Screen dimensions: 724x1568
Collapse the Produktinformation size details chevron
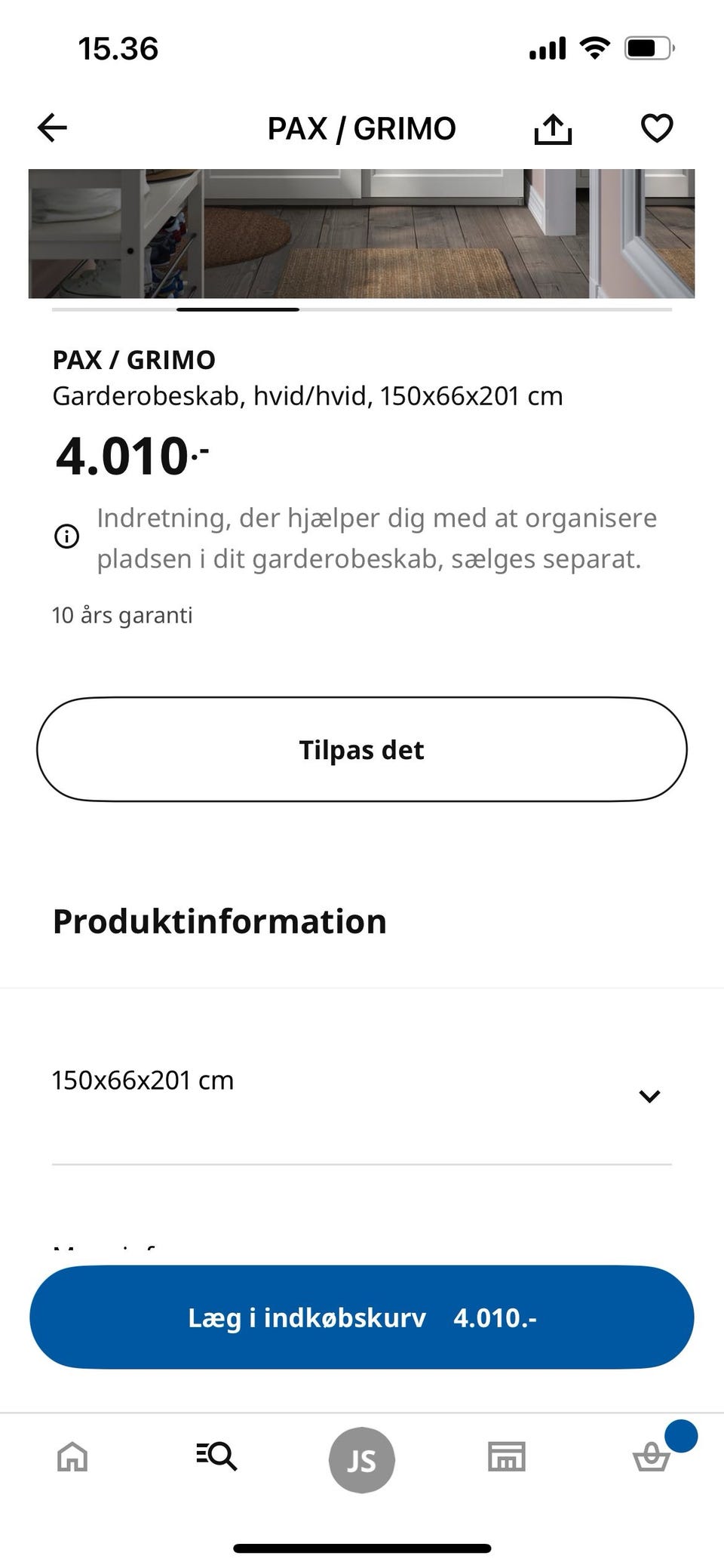[x=649, y=1096]
